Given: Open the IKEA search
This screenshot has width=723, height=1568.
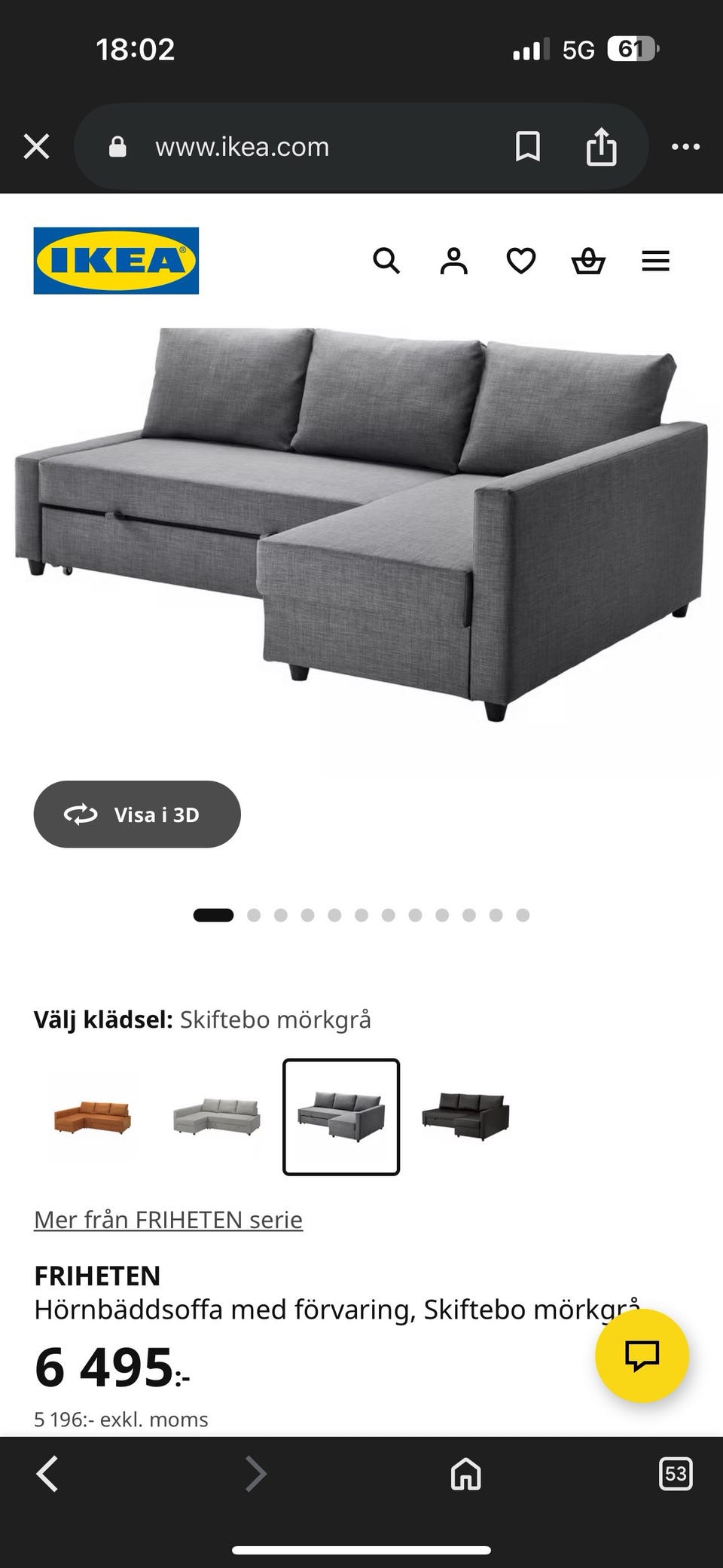Looking at the screenshot, I should [x=387, y=261].
